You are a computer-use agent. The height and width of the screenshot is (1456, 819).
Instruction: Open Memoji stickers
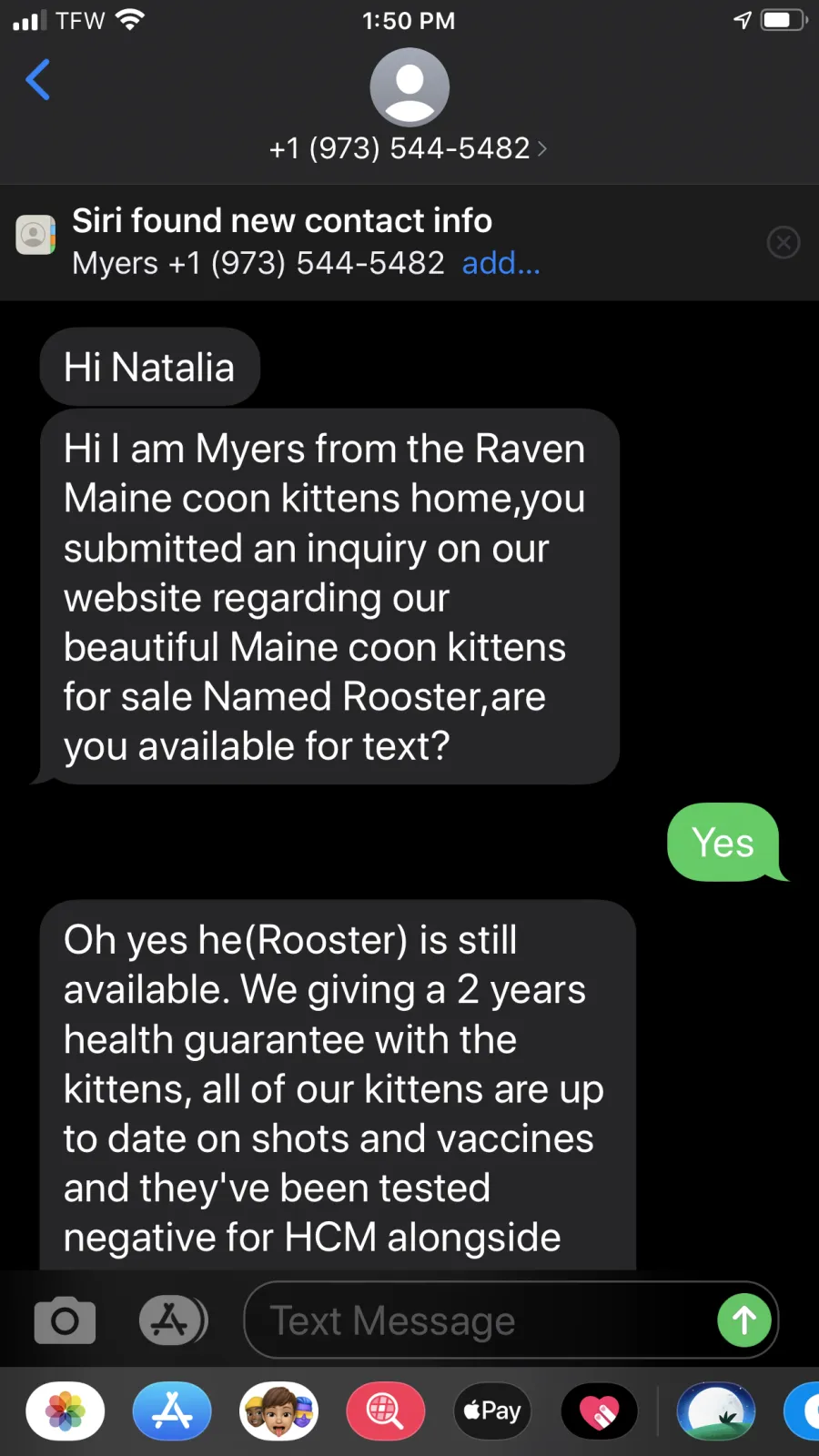278,1411
